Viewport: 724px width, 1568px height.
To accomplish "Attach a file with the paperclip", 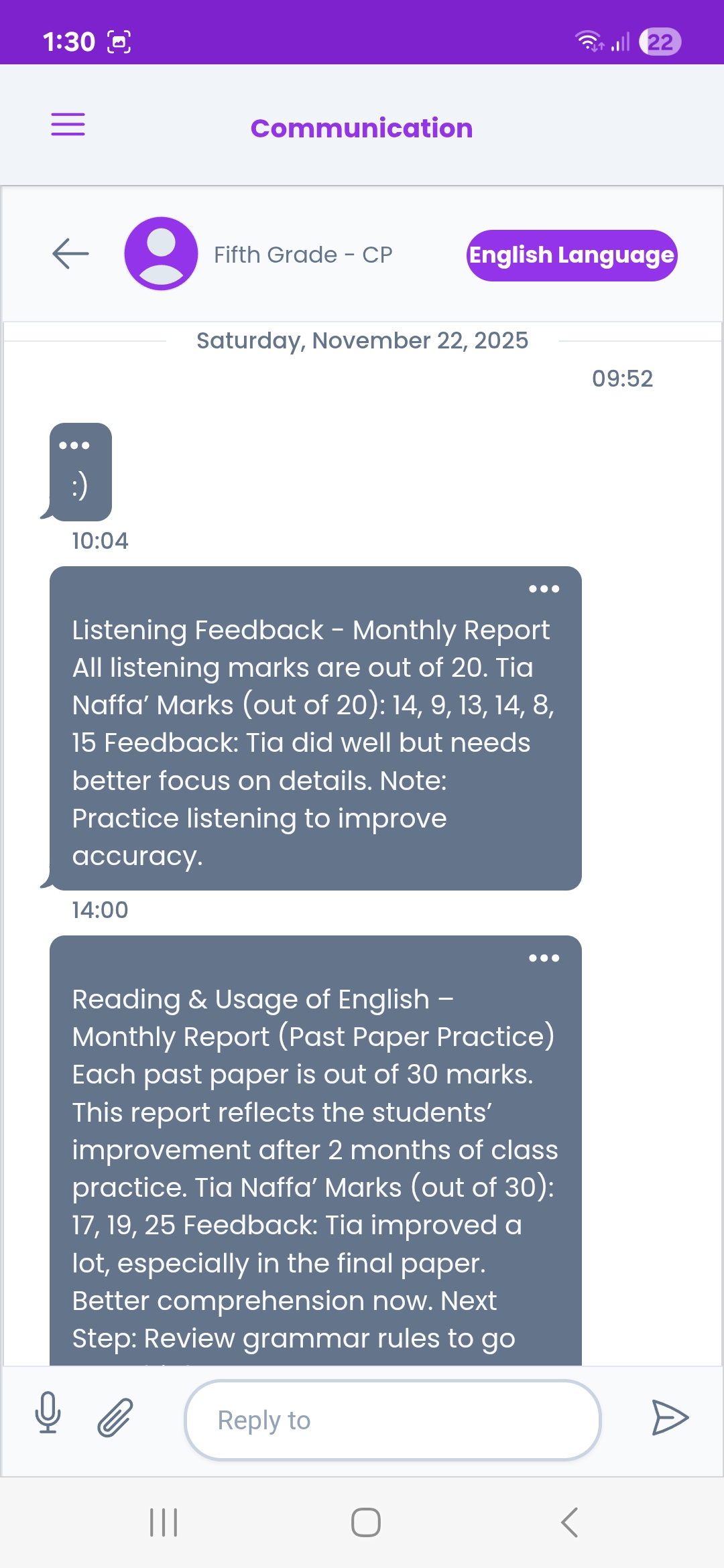I will (115, 1417).
